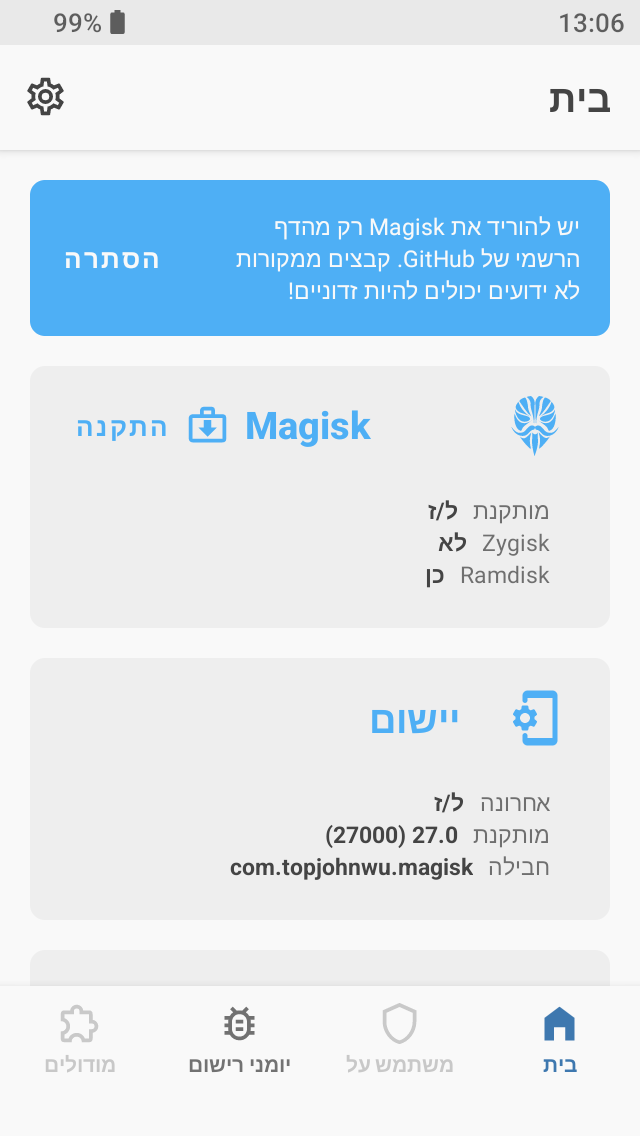The width and height of the screenshot is (640, 1136).
Task: Go to the משתמש על (Superuser) tab
Action: pyautogui.click(x=400, y=1040)
